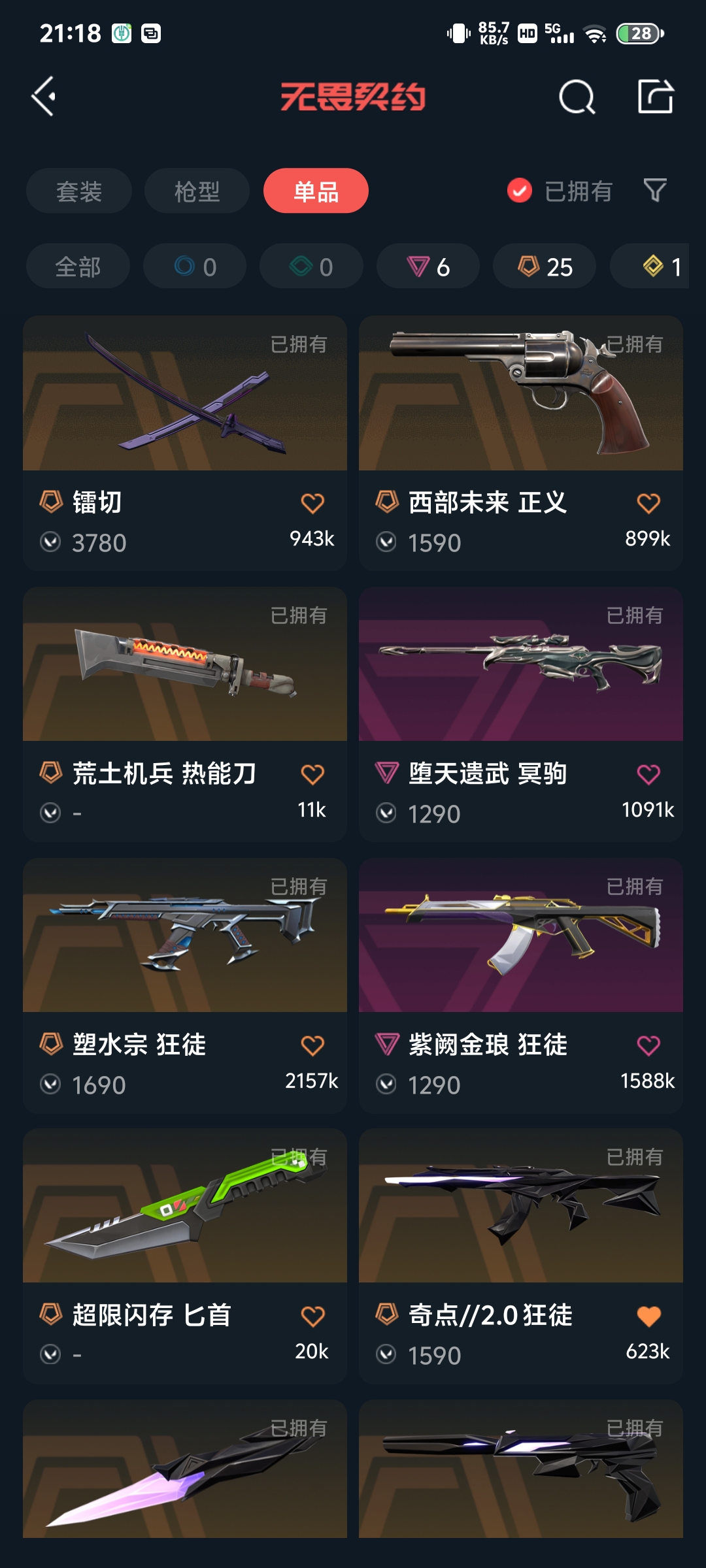Open the 西部未来 正义 skin card

pyautogui.click(x=521, y=443)
